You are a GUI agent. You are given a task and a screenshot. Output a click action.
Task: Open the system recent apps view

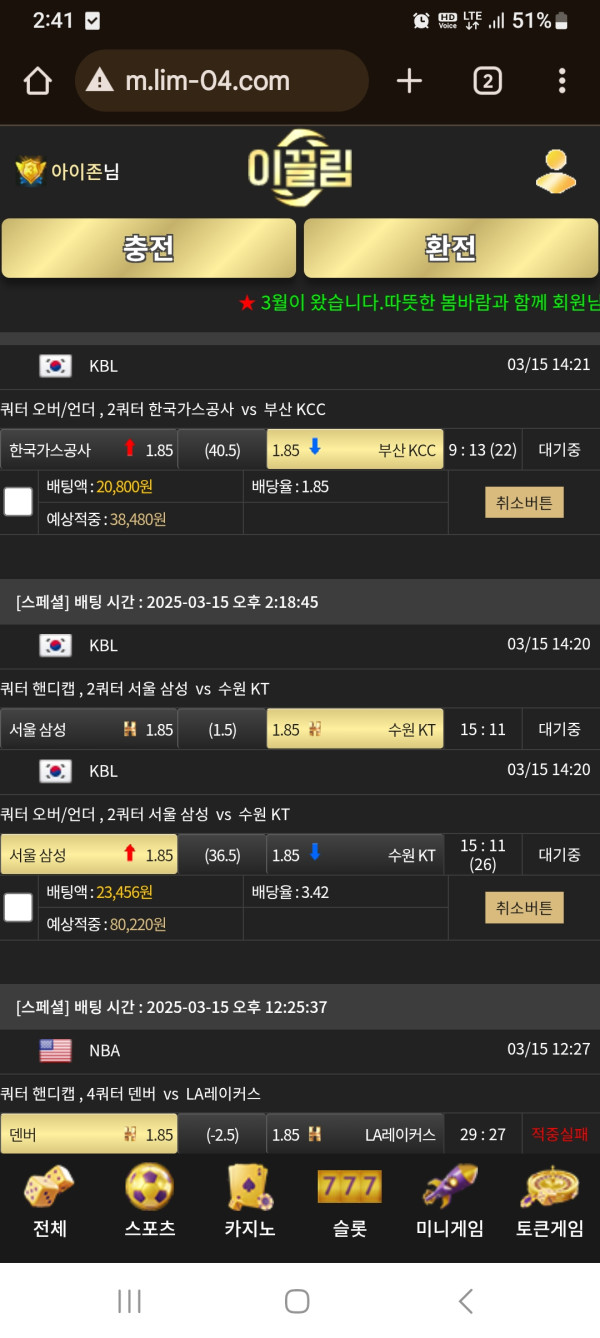click(129, 1301)
